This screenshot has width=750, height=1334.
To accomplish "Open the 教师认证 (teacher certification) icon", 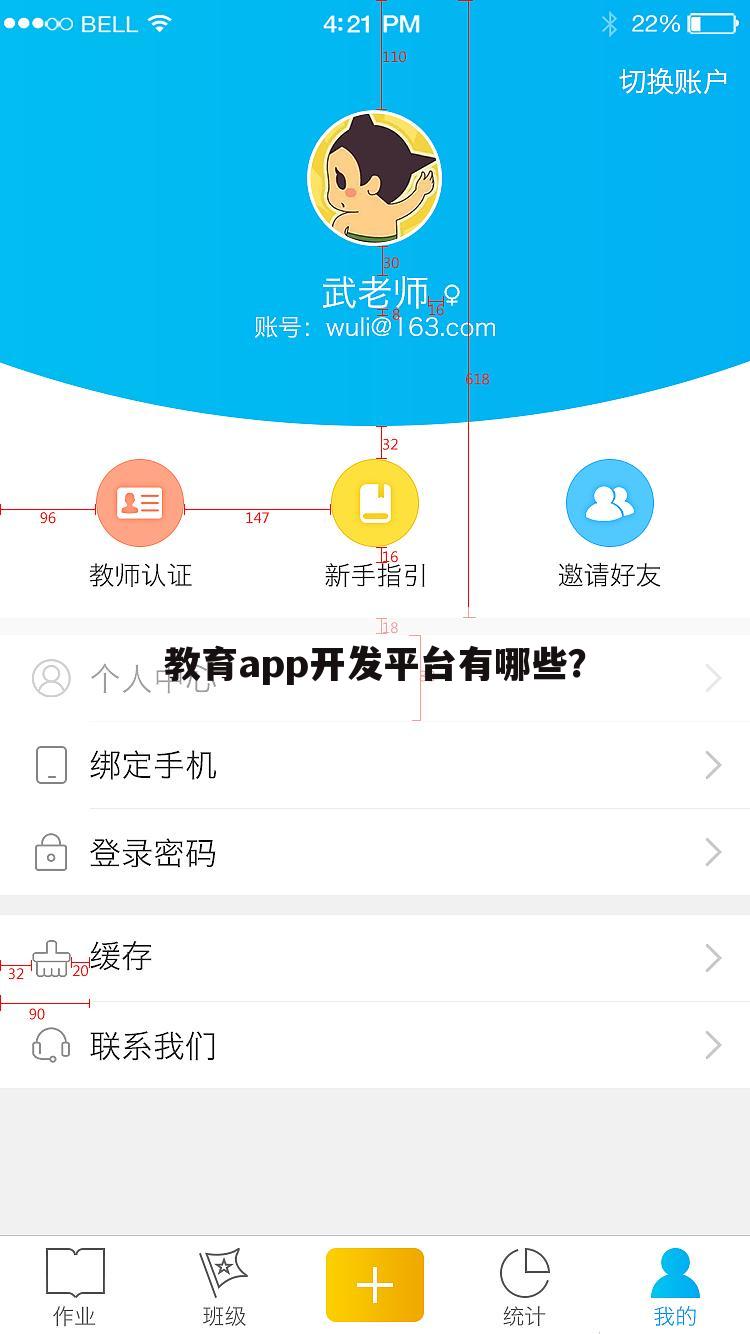I will click(x=140, y=503).
